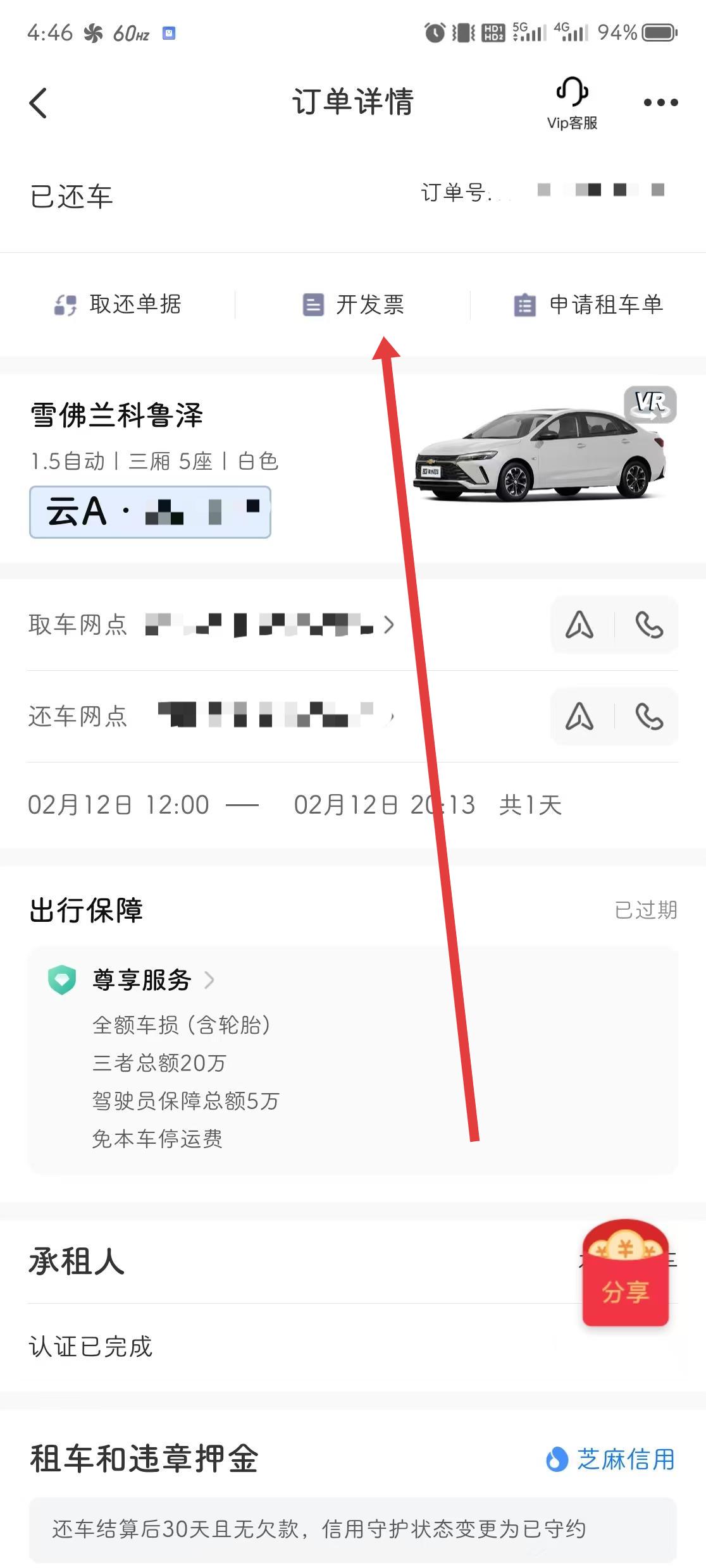
Task: View the car in VR
Action: 650,404
